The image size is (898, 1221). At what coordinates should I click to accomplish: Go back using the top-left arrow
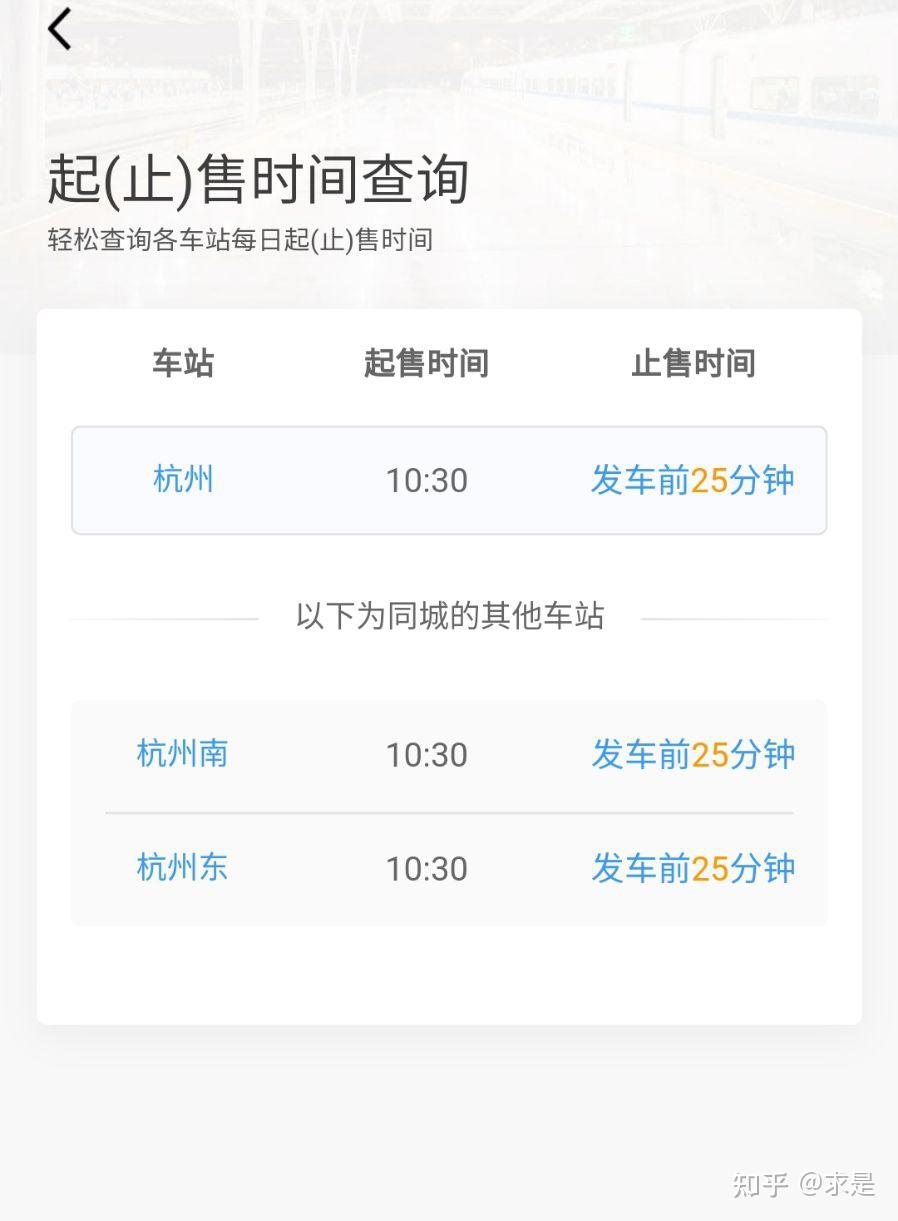pyautogui.click(x=60, y=29)
